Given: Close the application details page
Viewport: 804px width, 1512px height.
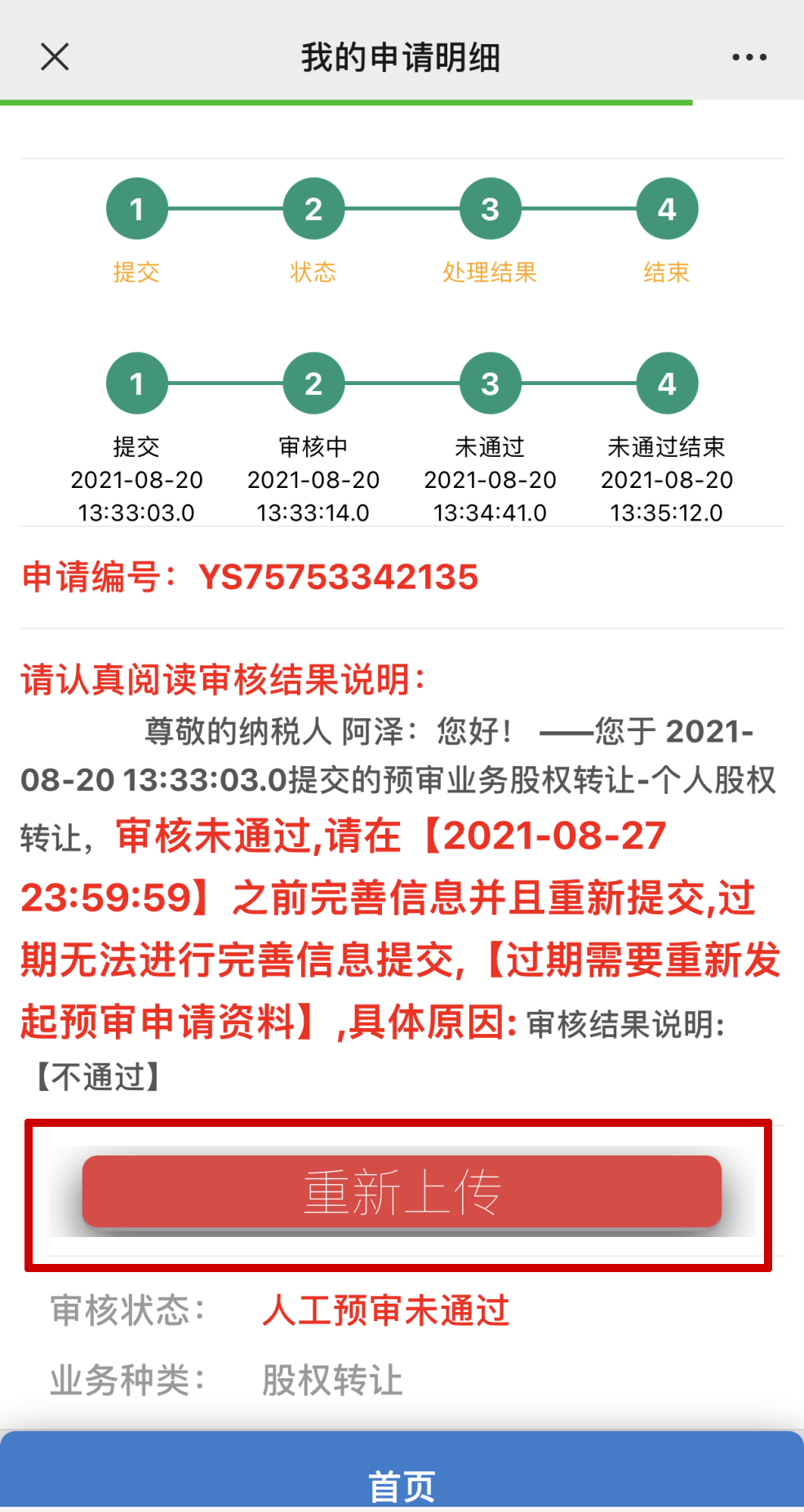Looking at the screenshot, I should 55,57.
